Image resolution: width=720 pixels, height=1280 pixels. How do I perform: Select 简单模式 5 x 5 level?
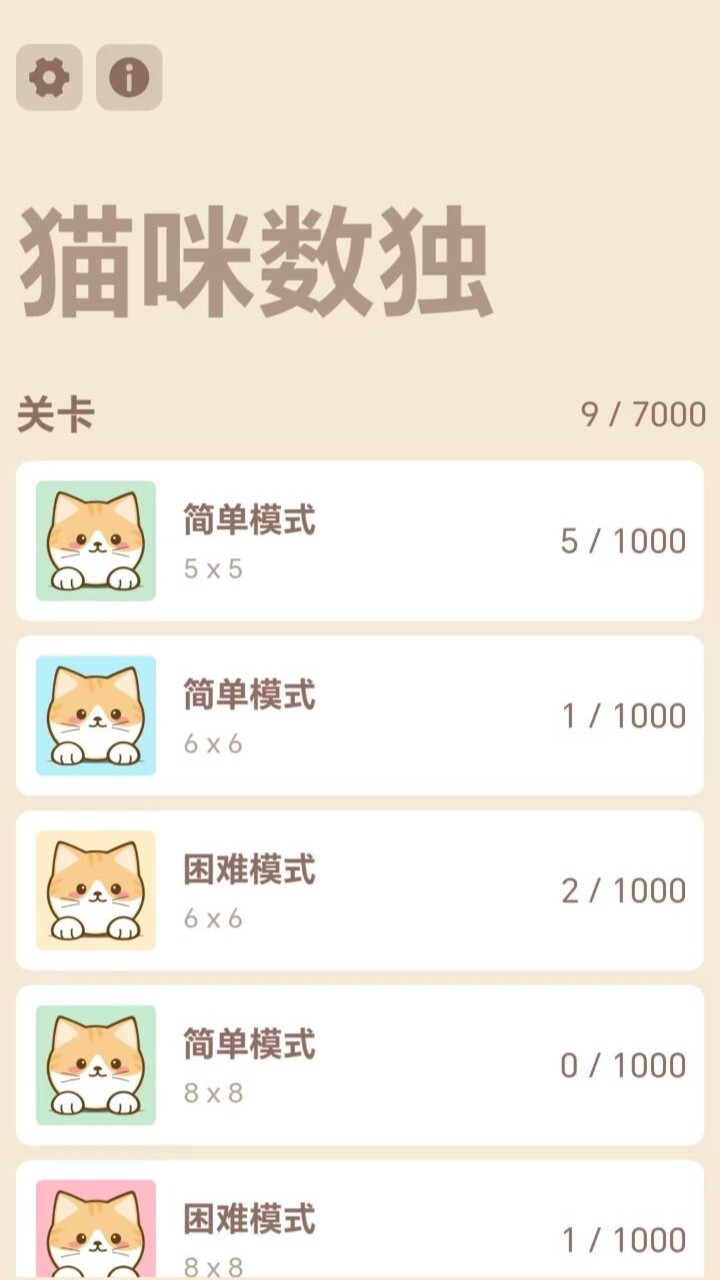click(360, 541)
